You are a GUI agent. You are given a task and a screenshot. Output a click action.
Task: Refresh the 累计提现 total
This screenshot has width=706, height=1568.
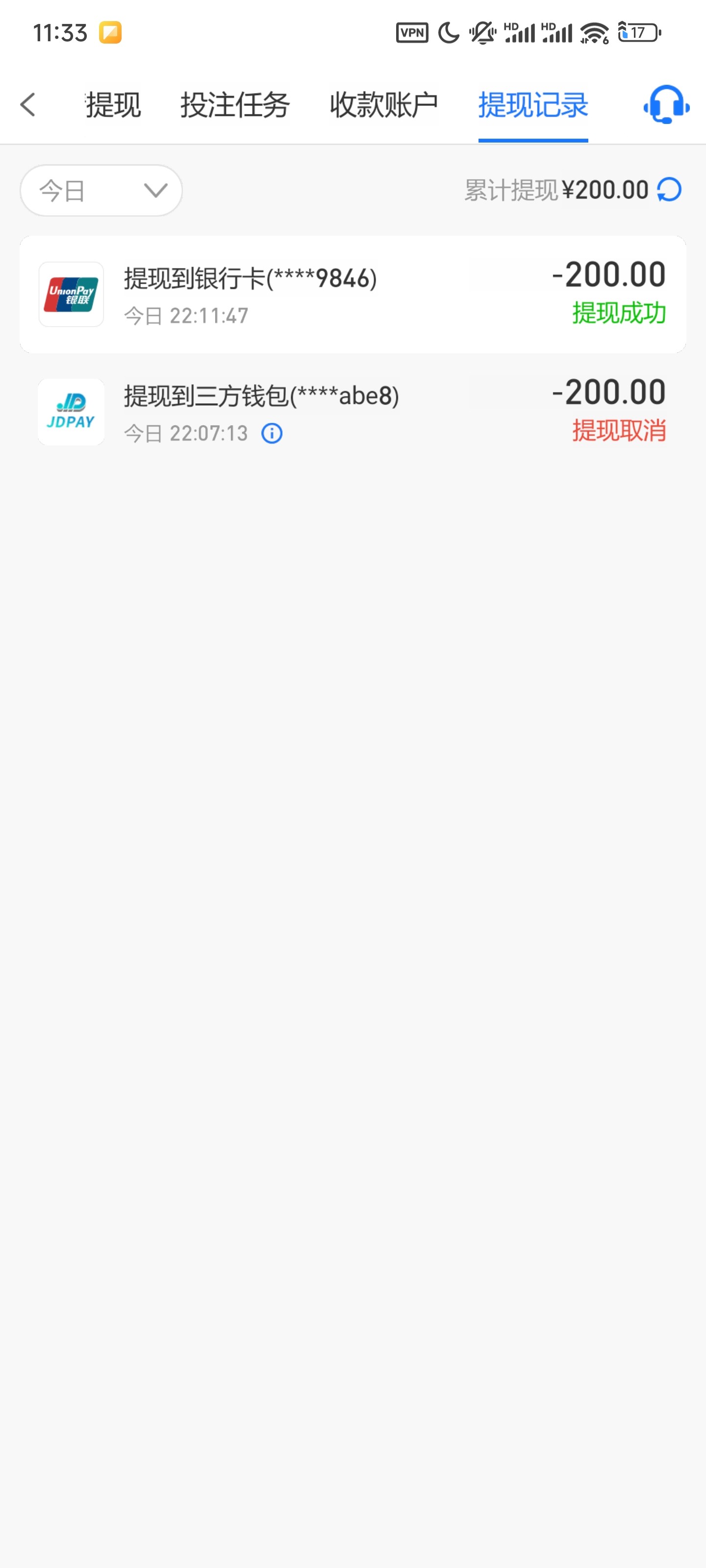669,190
